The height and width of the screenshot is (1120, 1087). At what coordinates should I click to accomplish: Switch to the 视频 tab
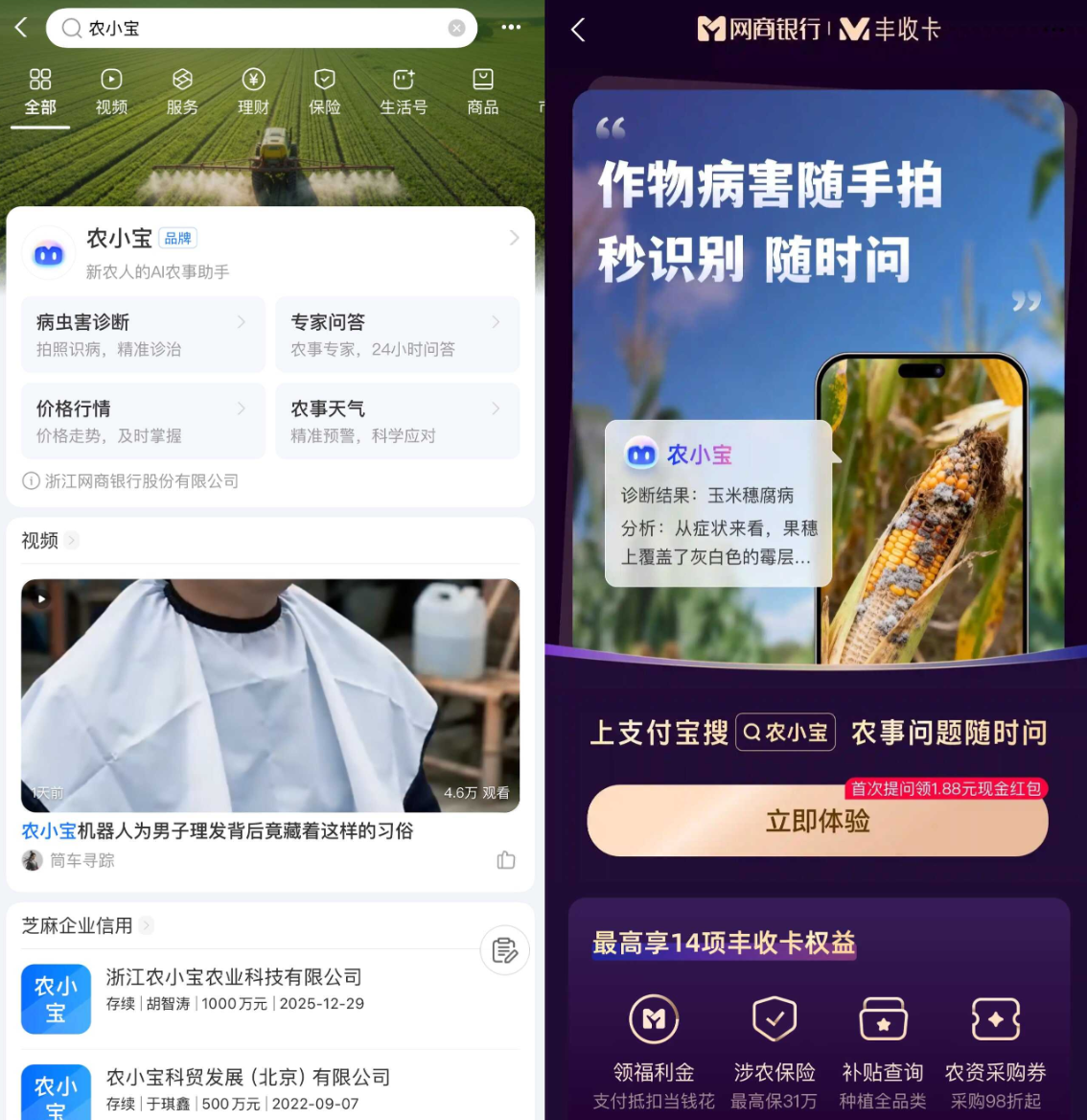click(x=110, y=91)
